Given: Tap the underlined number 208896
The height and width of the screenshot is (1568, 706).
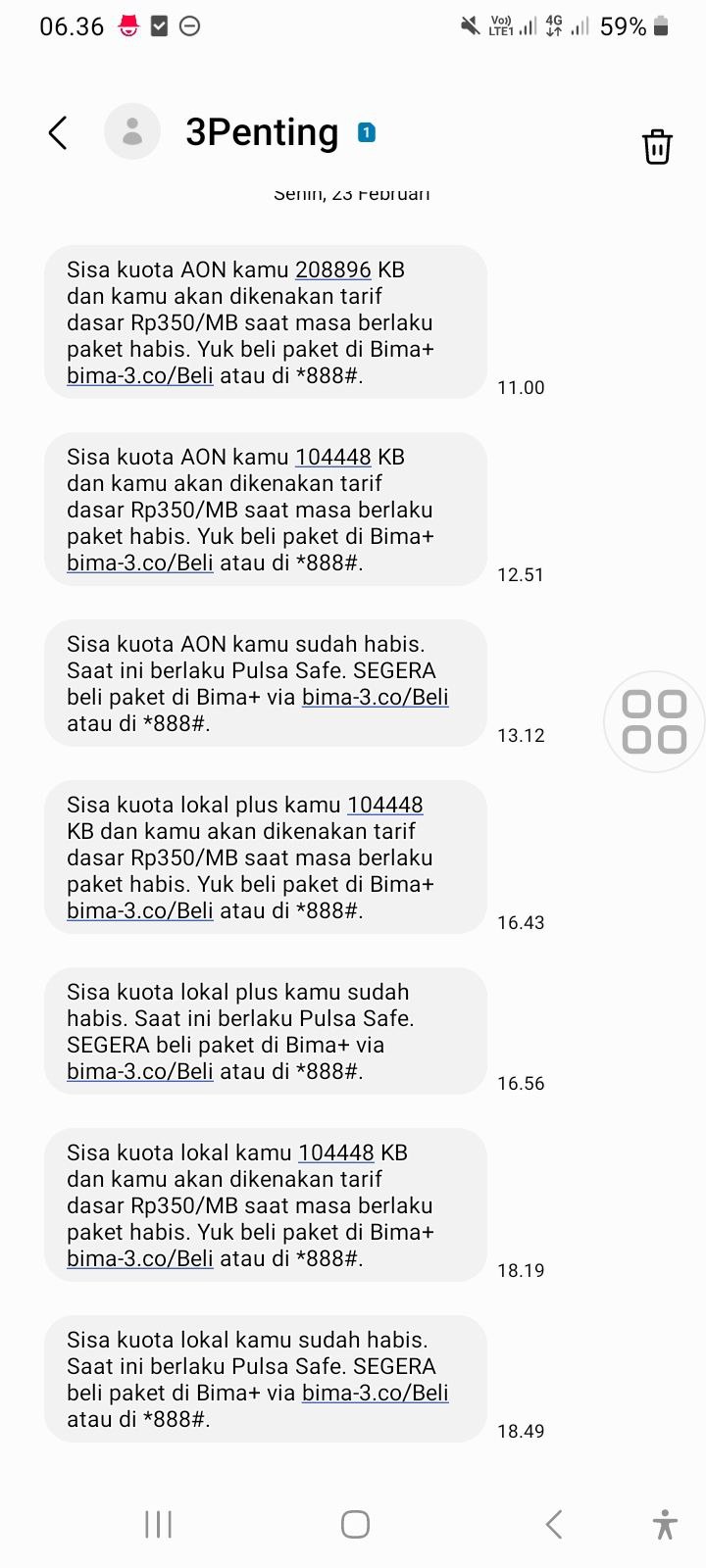Looking at the screenshot, I should (333, 269).
